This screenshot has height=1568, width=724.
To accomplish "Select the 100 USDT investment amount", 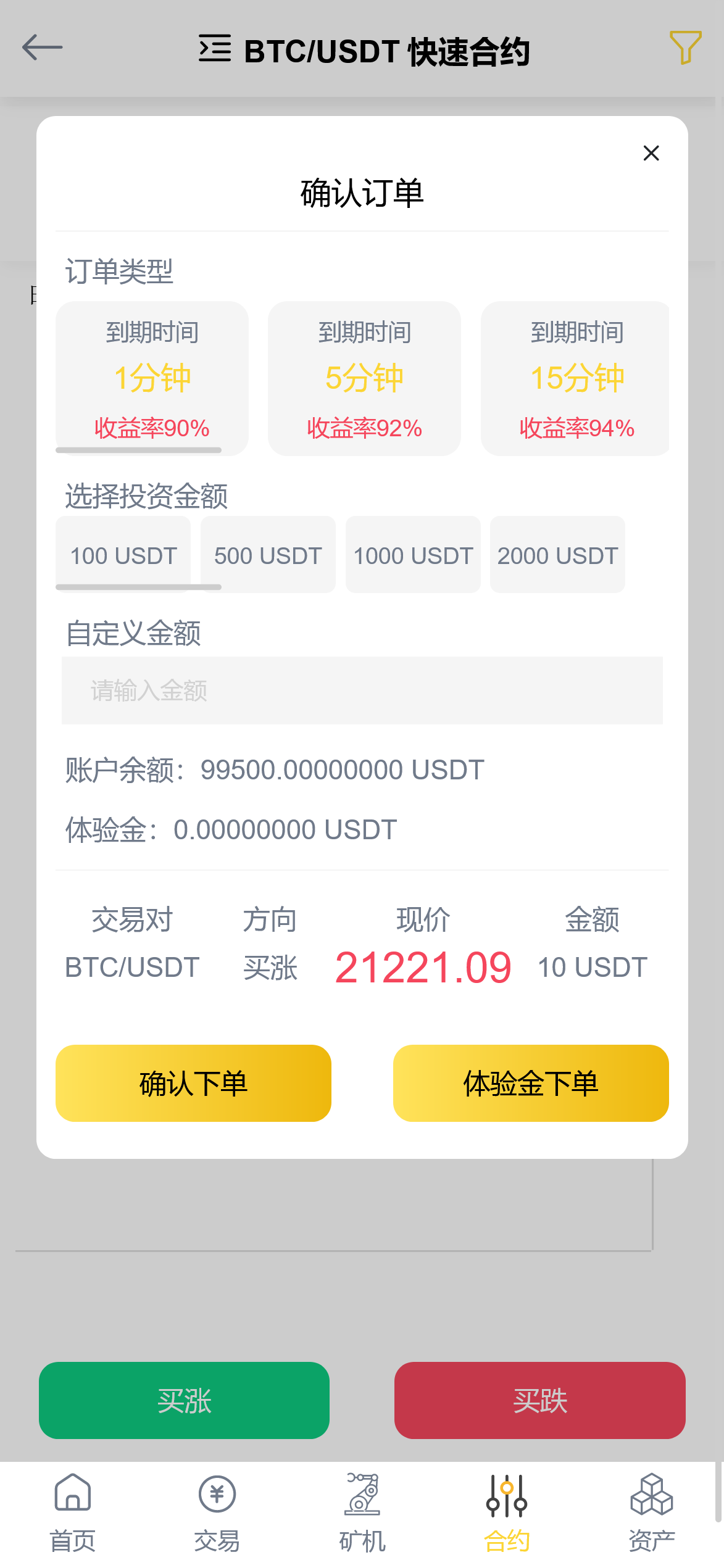I will 123,554.
